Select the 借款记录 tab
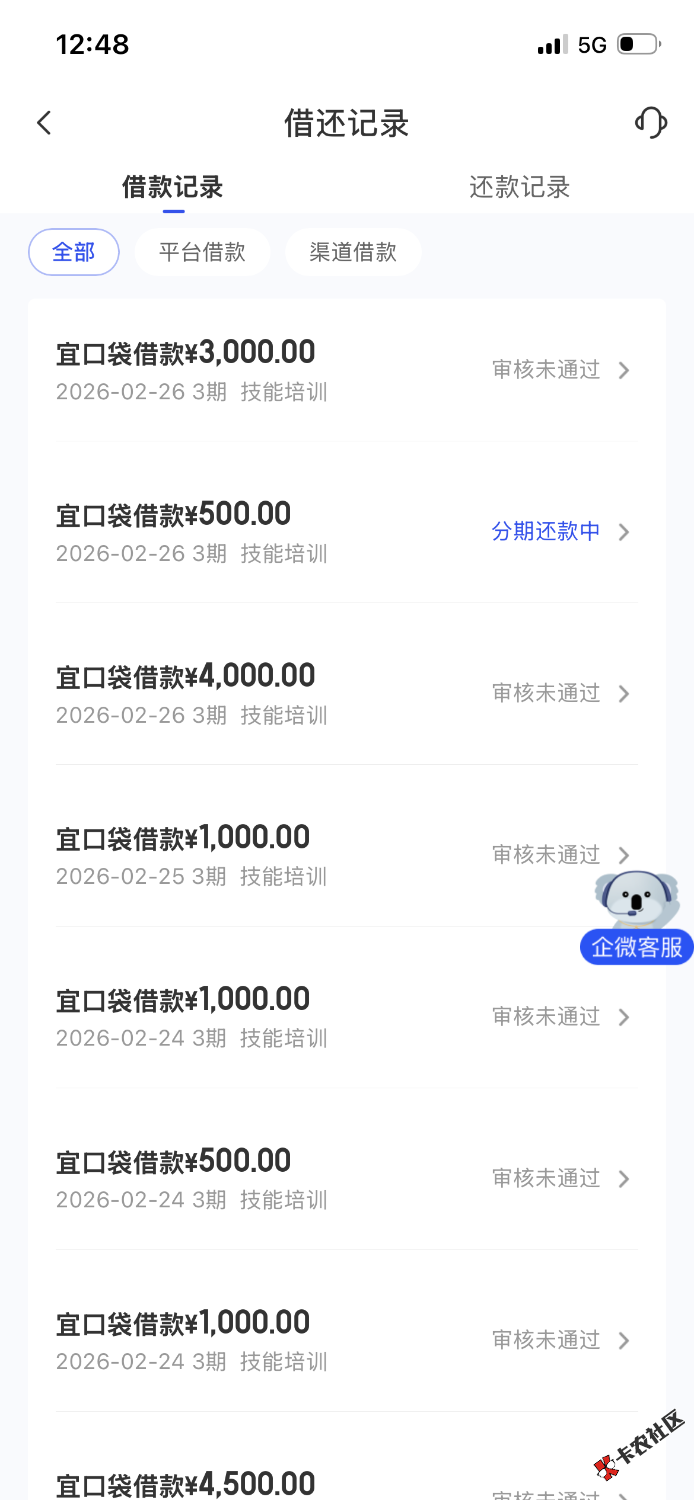694x1500 pixels. click(172, 187)
